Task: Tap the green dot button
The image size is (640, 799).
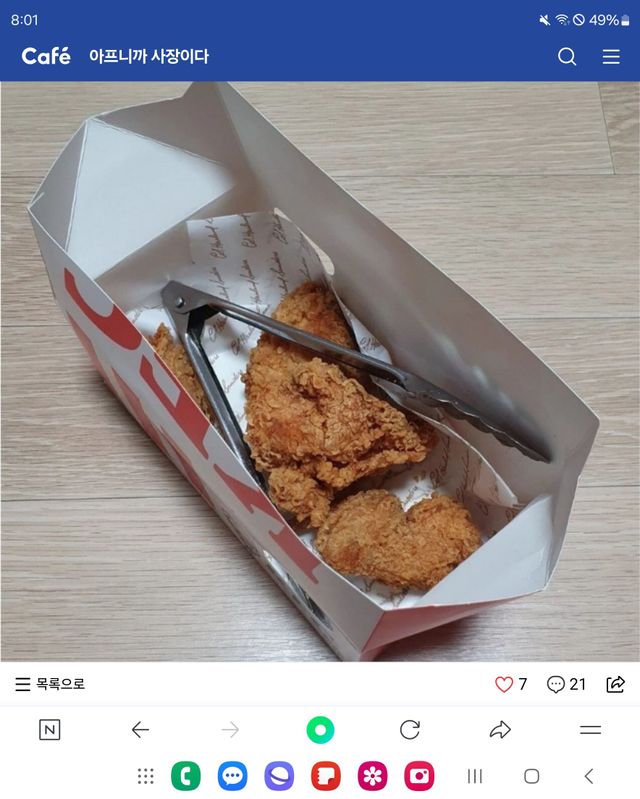Action: pyautogui.click(x=320, y=730)
